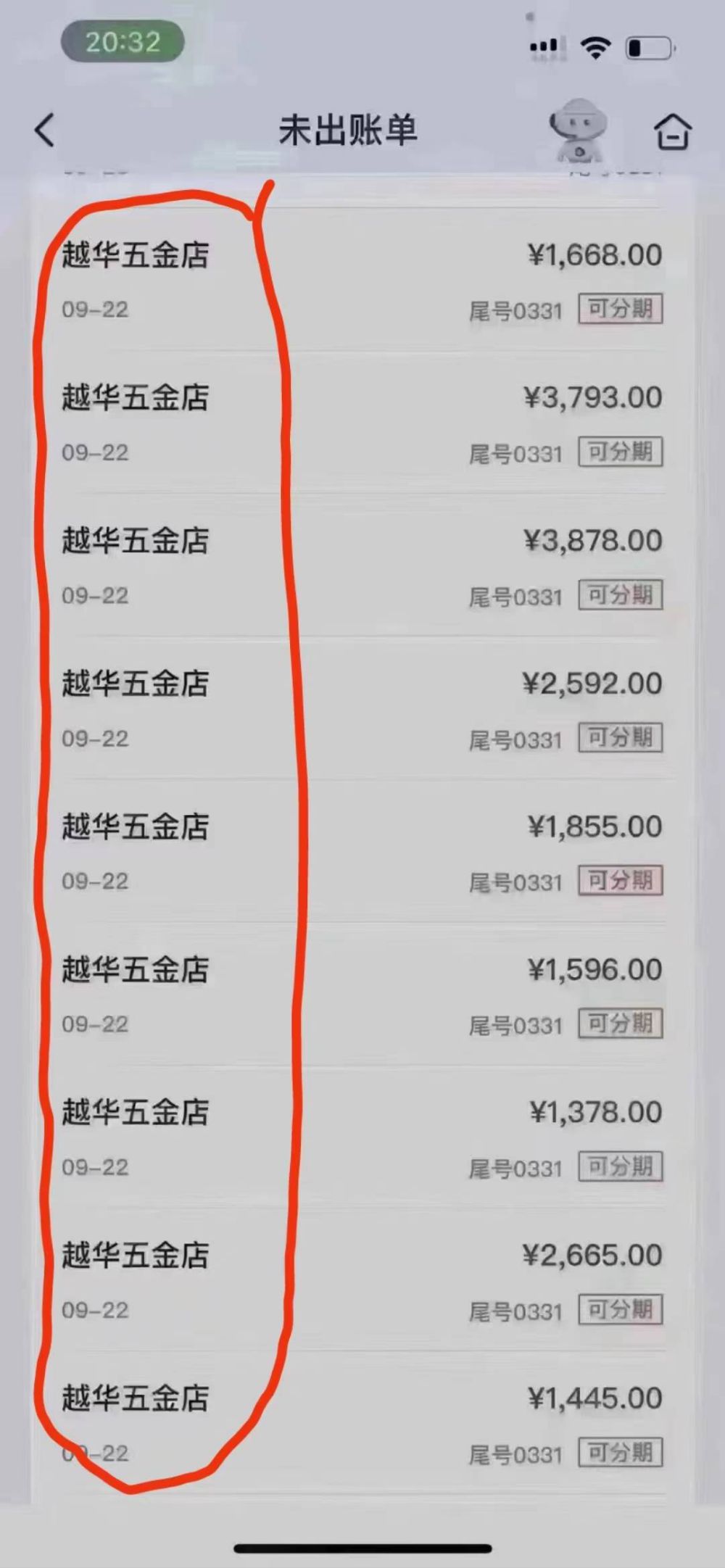725x1568 pixels.
Task: Tap 可分期 beside the ¥2,665.00 transaction
Action: 621,1309
